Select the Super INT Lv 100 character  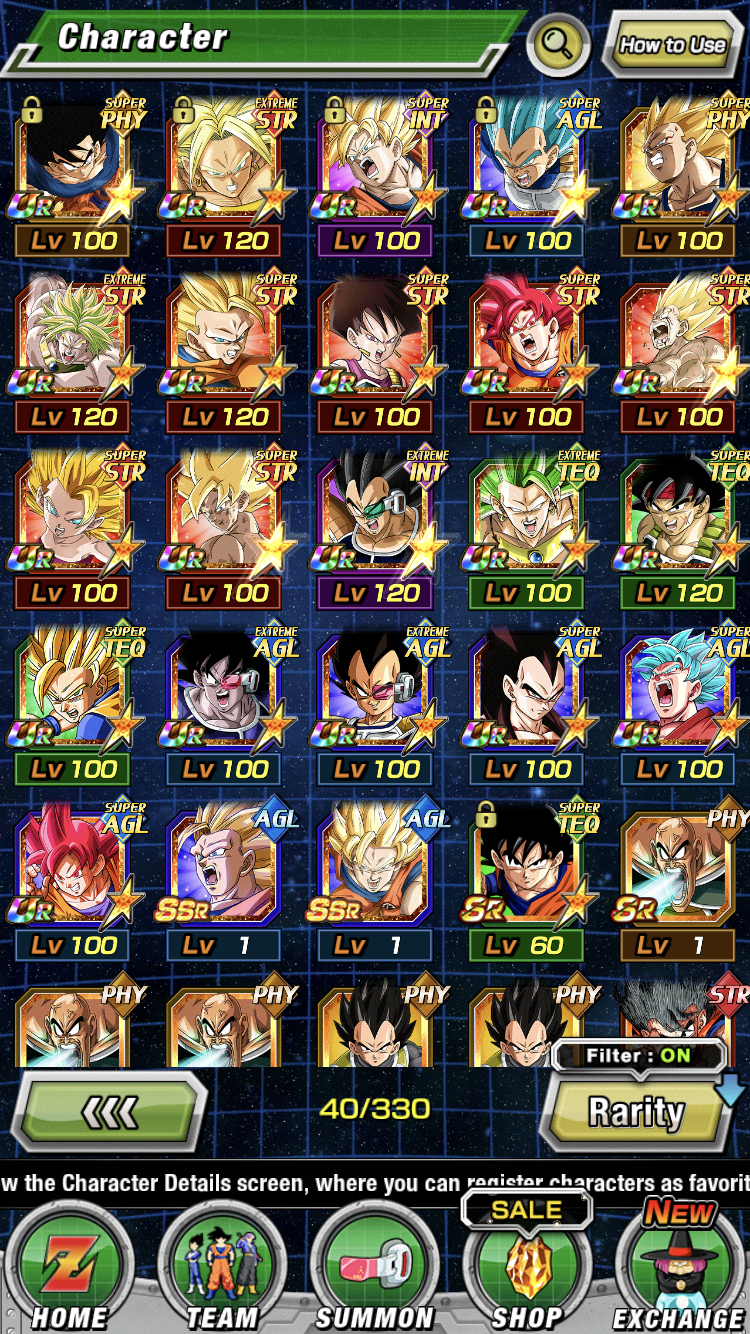click(x=376, y=168)
